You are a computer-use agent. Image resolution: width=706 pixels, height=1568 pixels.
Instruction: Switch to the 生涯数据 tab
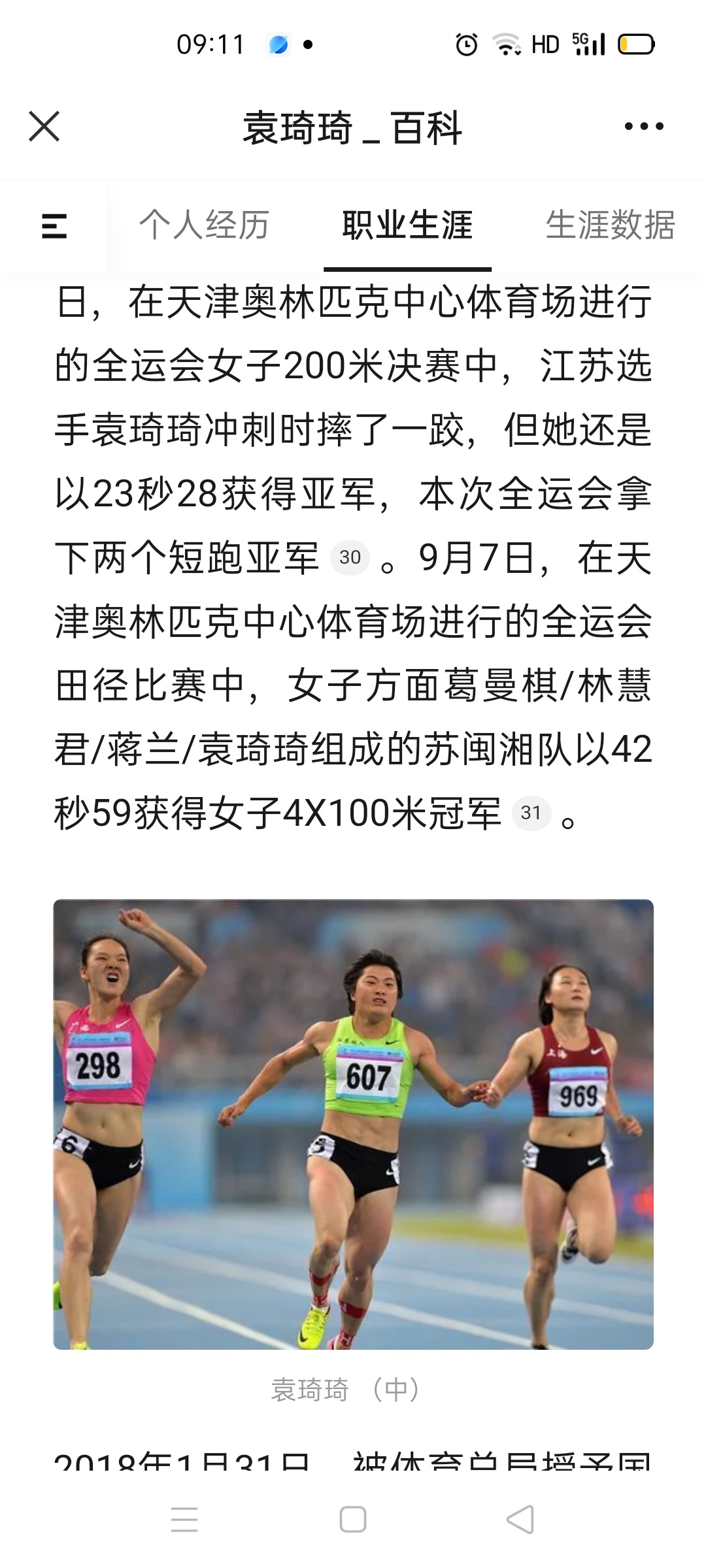click(x=609, y=226)
